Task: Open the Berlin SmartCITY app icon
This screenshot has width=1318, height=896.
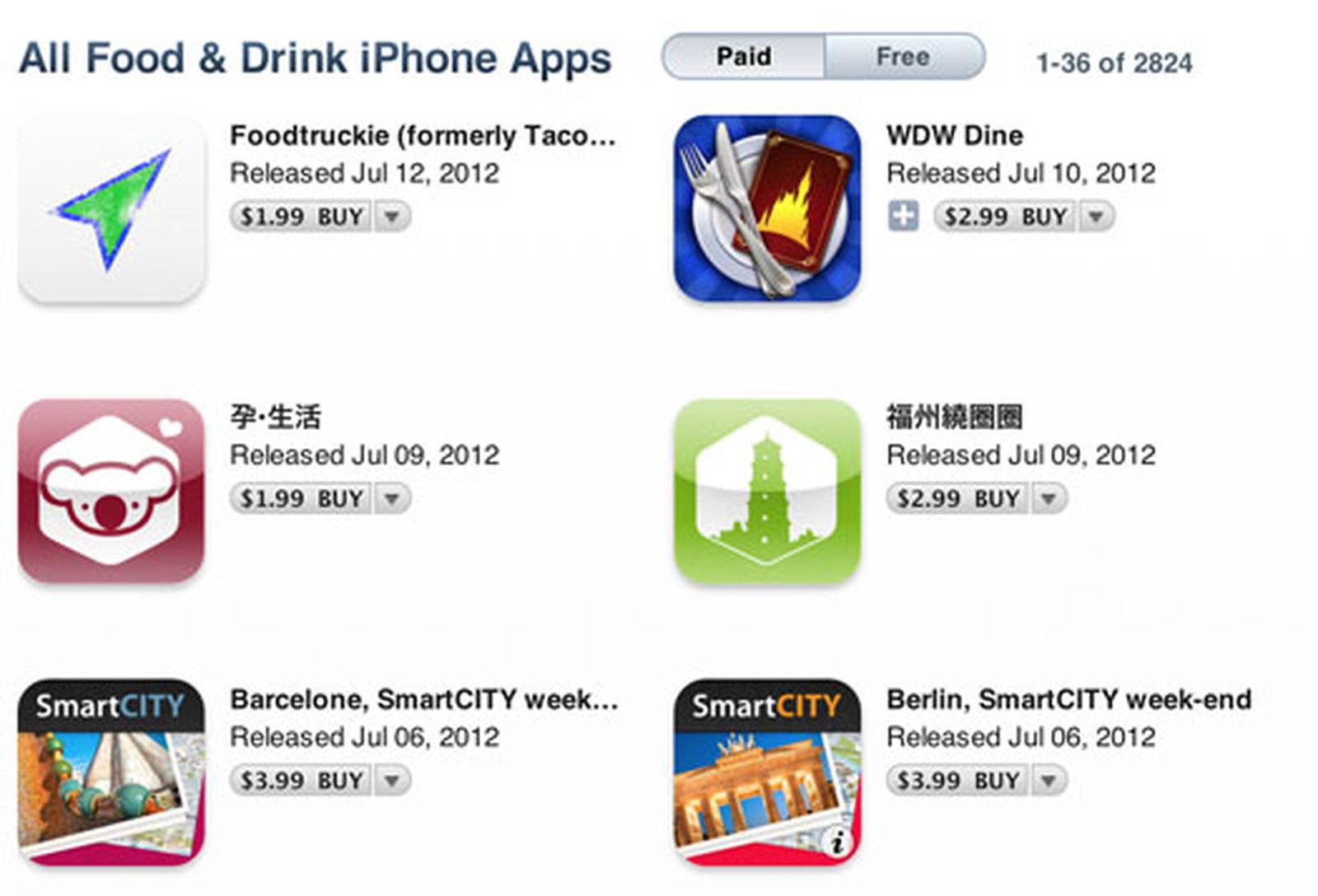Action: pos(767,772)
